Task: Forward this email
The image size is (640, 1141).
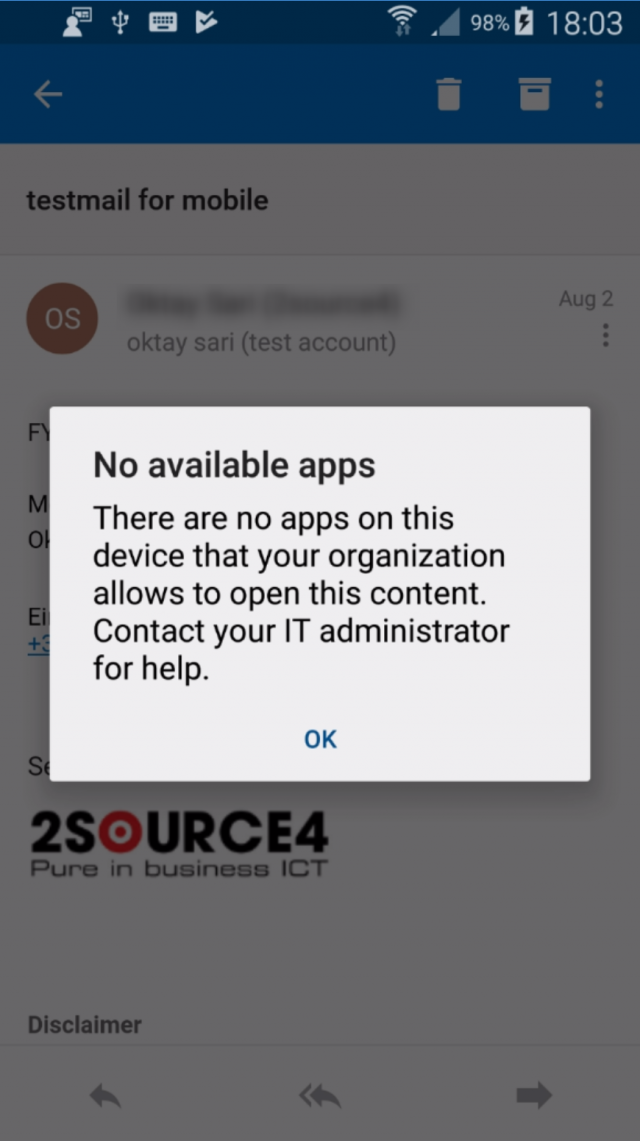Action: point(534,1095)
